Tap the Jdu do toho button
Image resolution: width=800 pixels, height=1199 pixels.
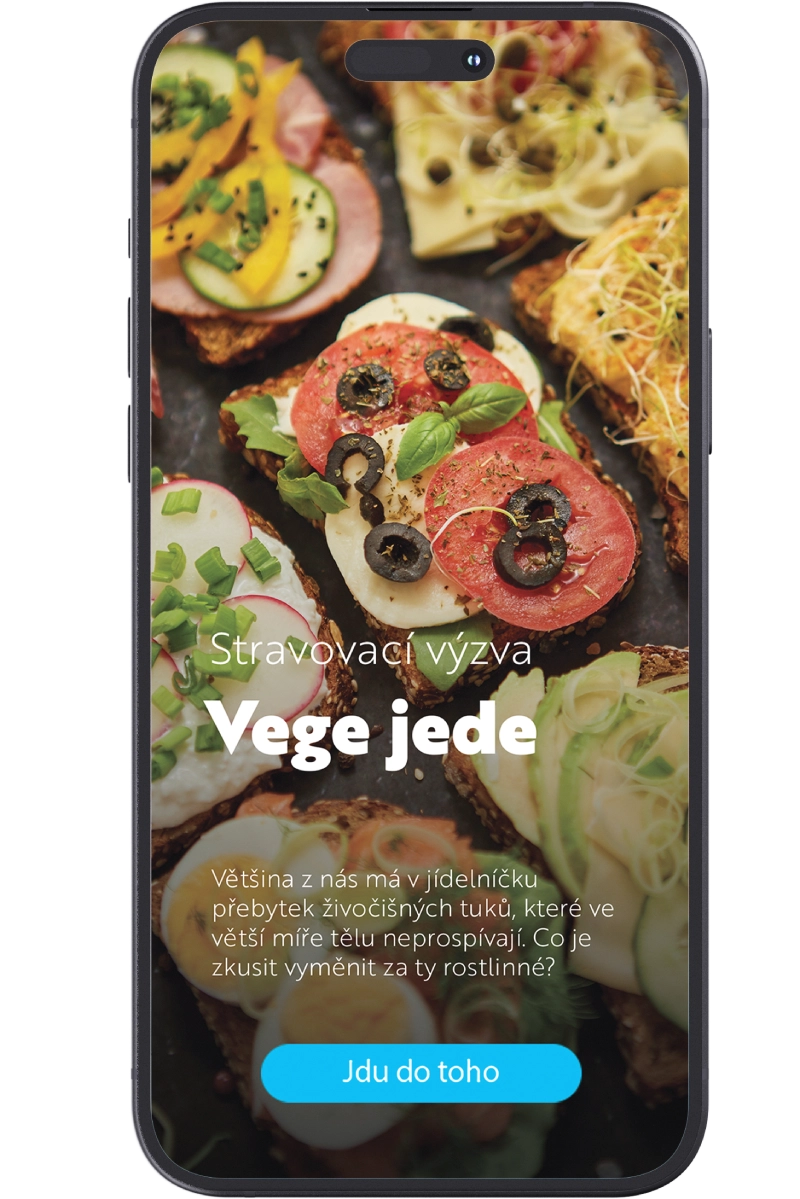[x=421, y=1073]
